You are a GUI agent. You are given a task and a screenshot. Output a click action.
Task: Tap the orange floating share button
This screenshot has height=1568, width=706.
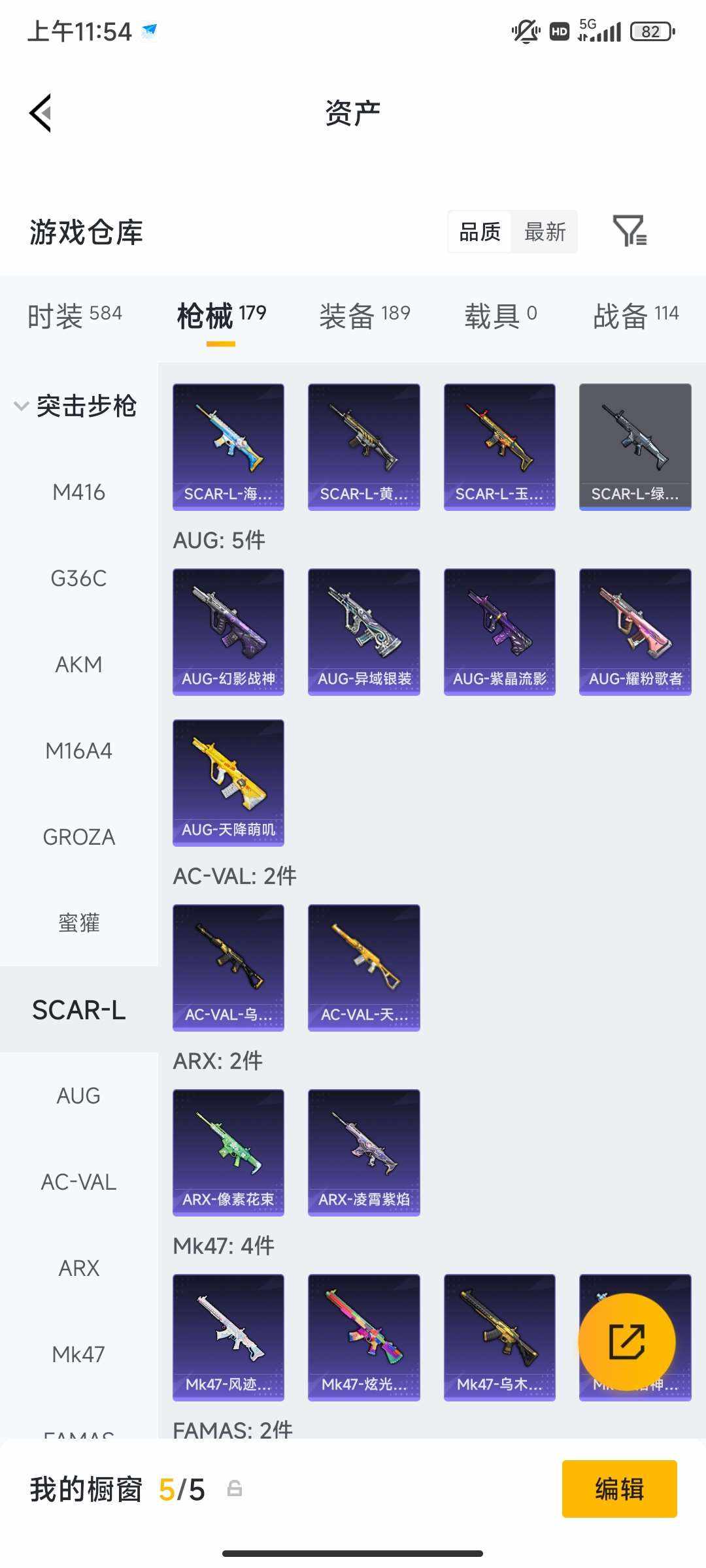tap(626, 1342)
